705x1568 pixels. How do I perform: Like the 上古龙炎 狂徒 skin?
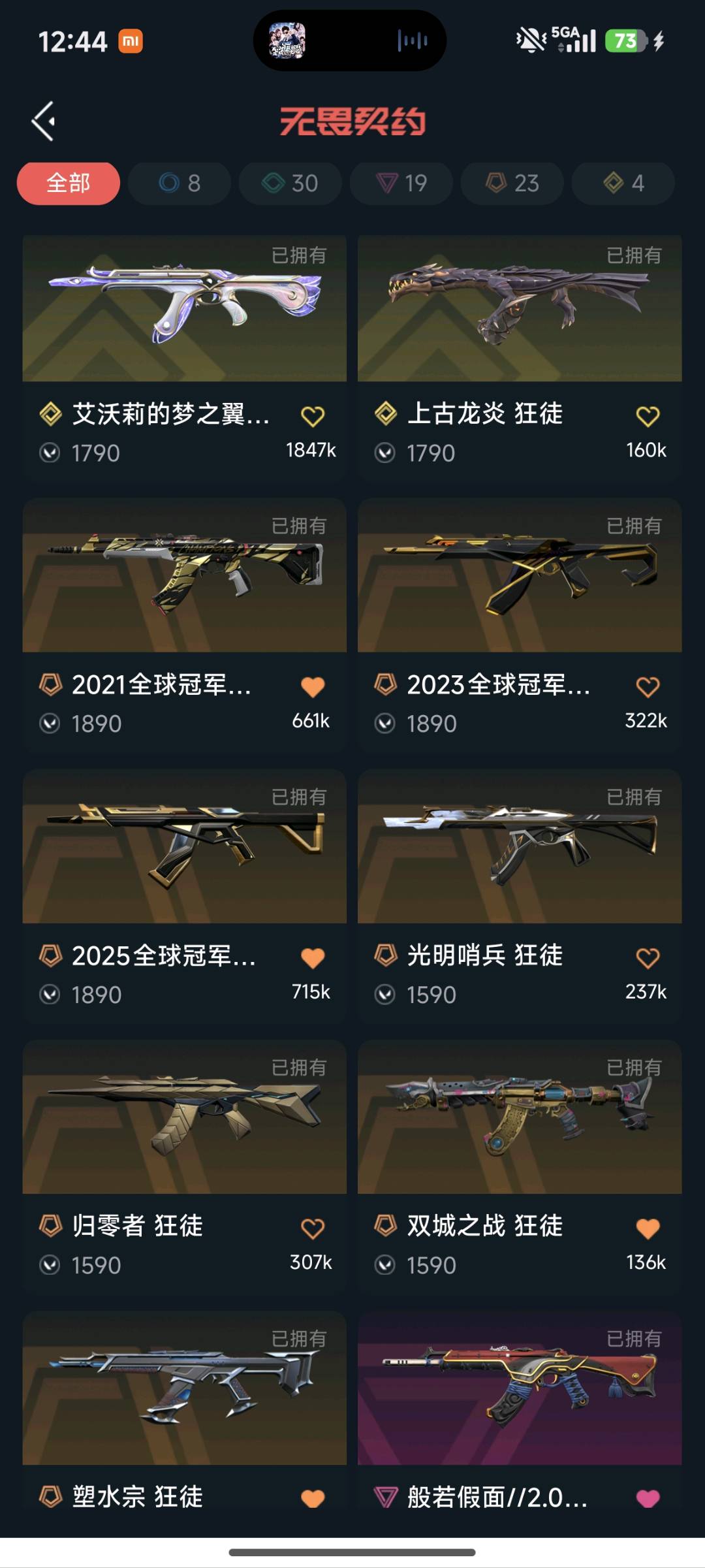pos(648,416)
